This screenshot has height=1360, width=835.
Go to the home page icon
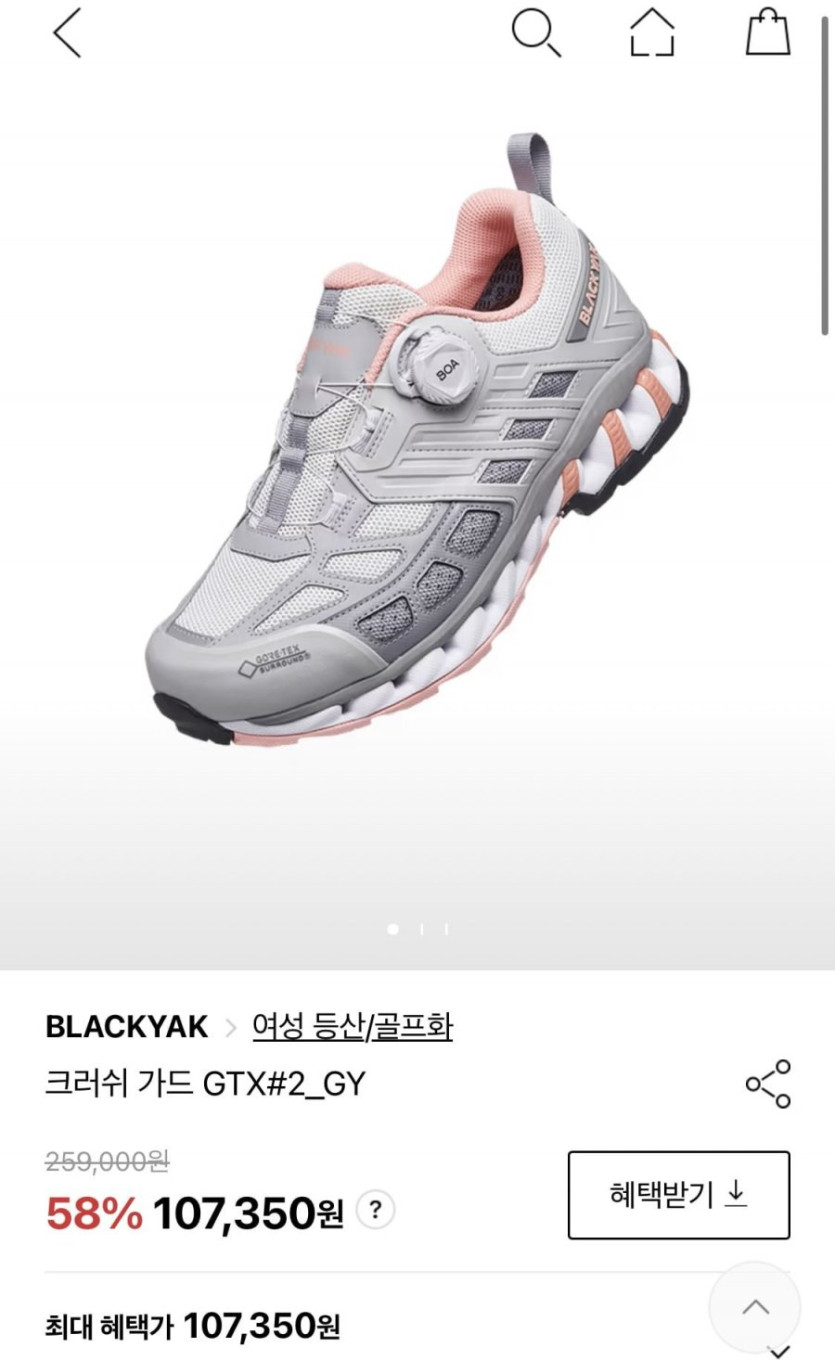pos(652,32)
